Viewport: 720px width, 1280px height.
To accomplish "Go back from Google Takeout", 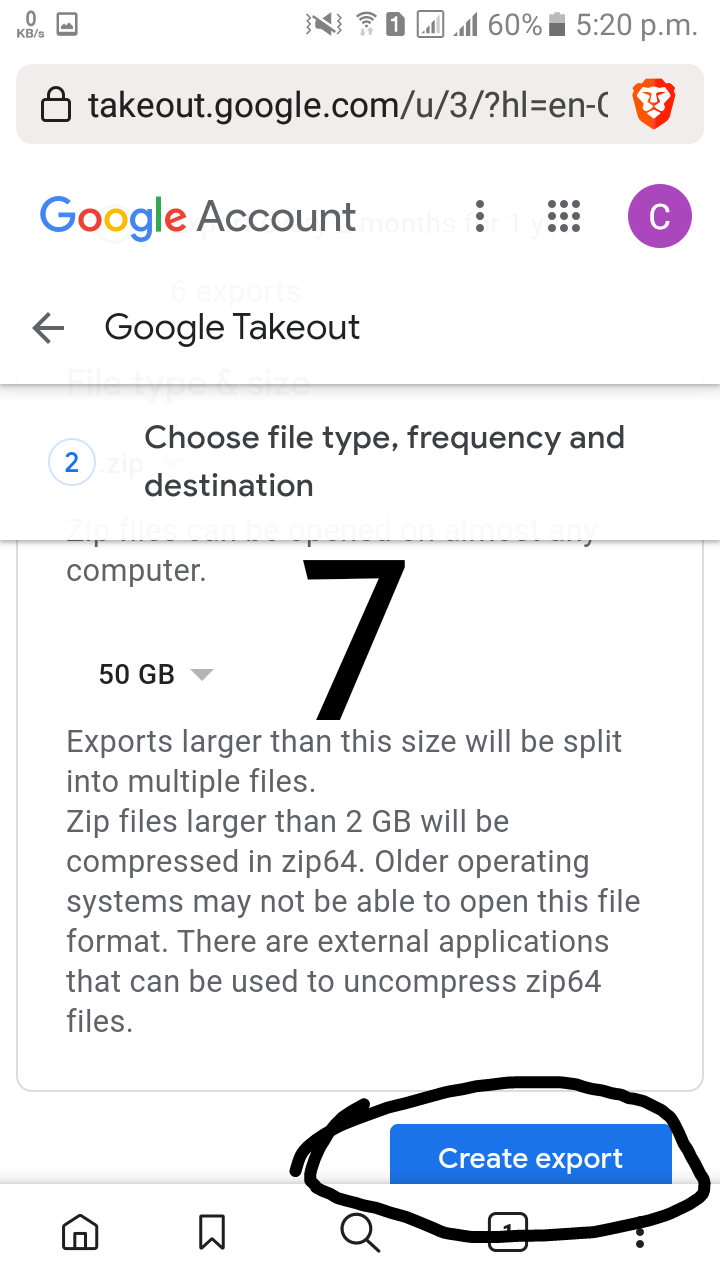I will point(48,328).
